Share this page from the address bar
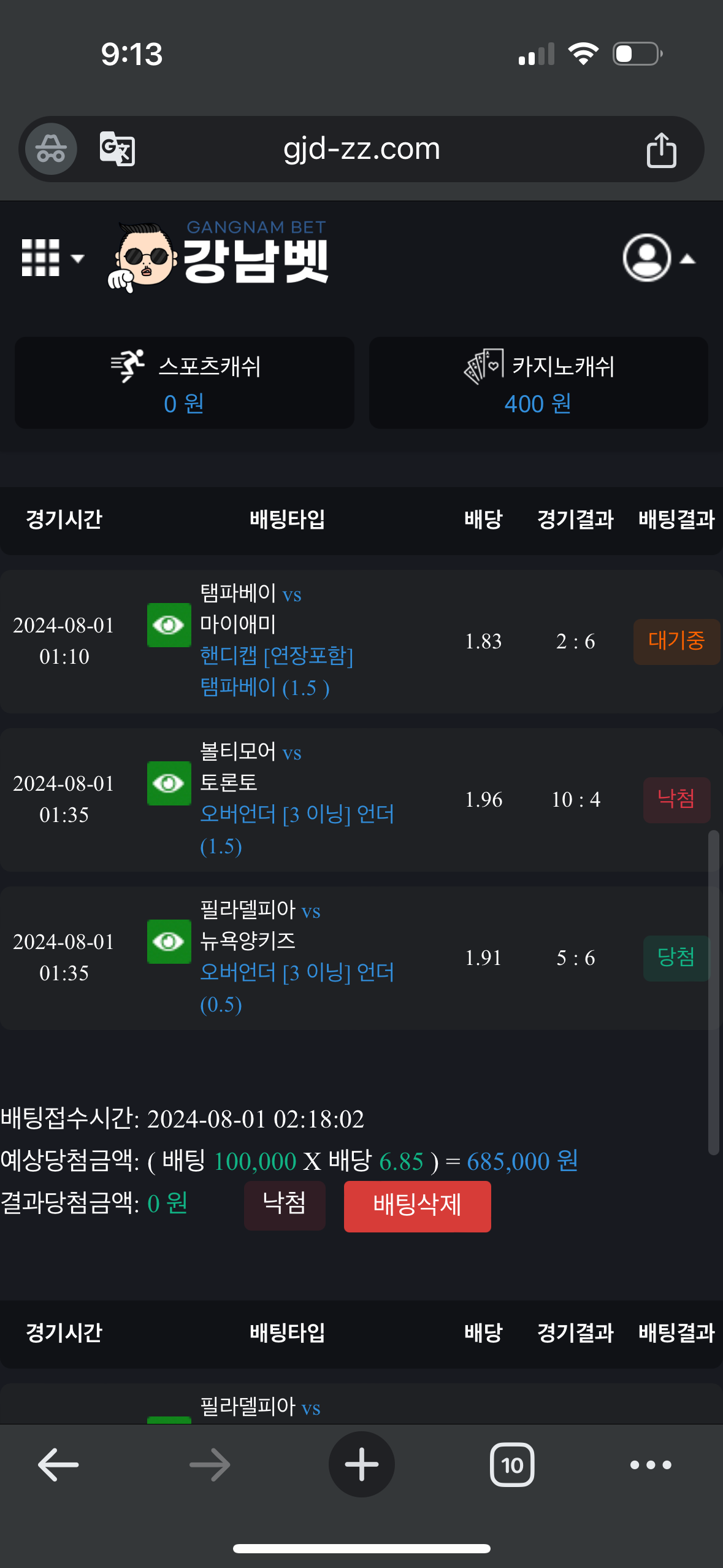Image resolution: width=723 pixels, height=1568 pixels. point(660,150)
